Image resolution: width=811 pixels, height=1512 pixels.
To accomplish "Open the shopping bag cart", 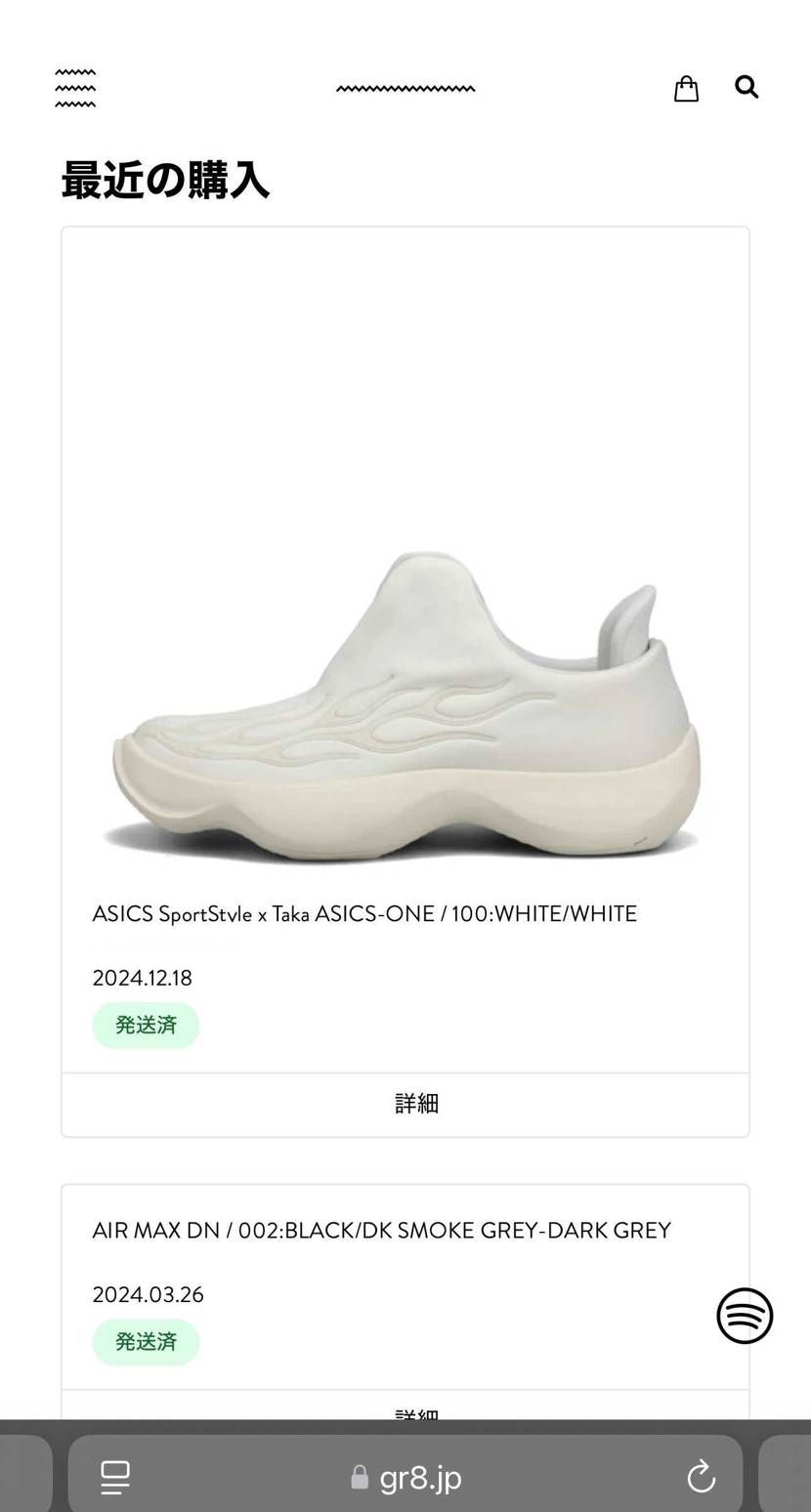I will 687,89.
